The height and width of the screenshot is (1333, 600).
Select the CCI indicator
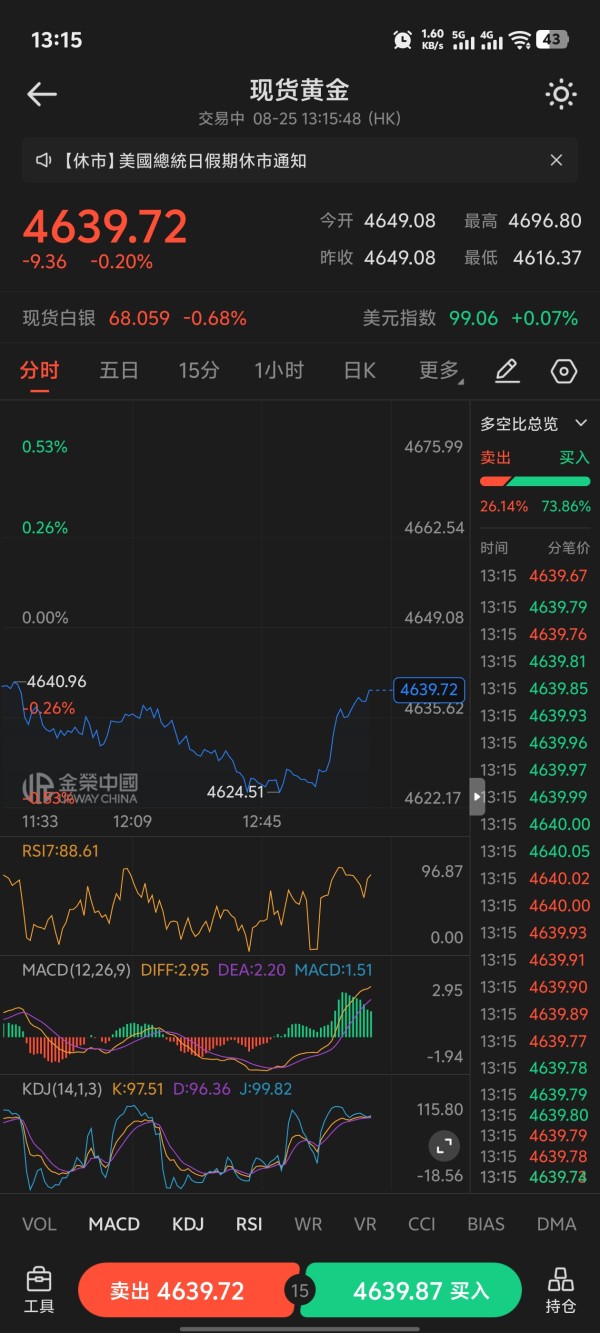point(422,1224)
